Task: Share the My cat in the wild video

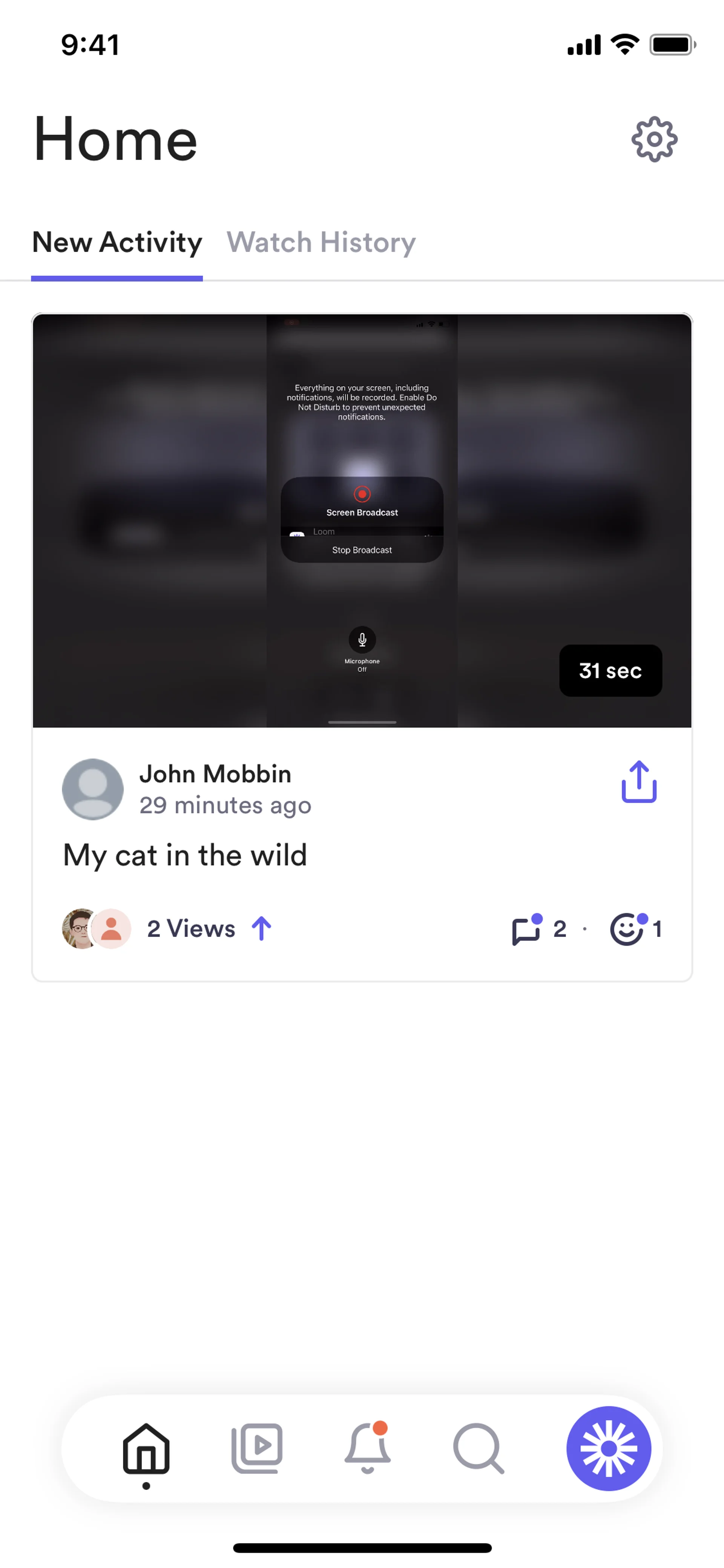Action: tap(638, 782)
